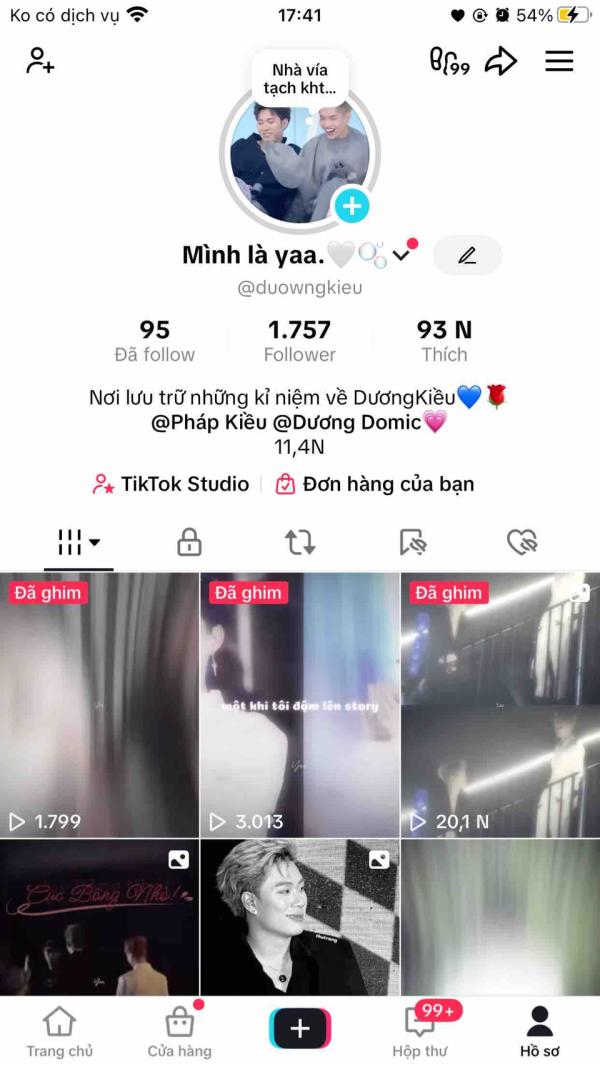Open the Hộp thư inbox
This screenshot has height=1067, width=600.
pos(420,1032)
